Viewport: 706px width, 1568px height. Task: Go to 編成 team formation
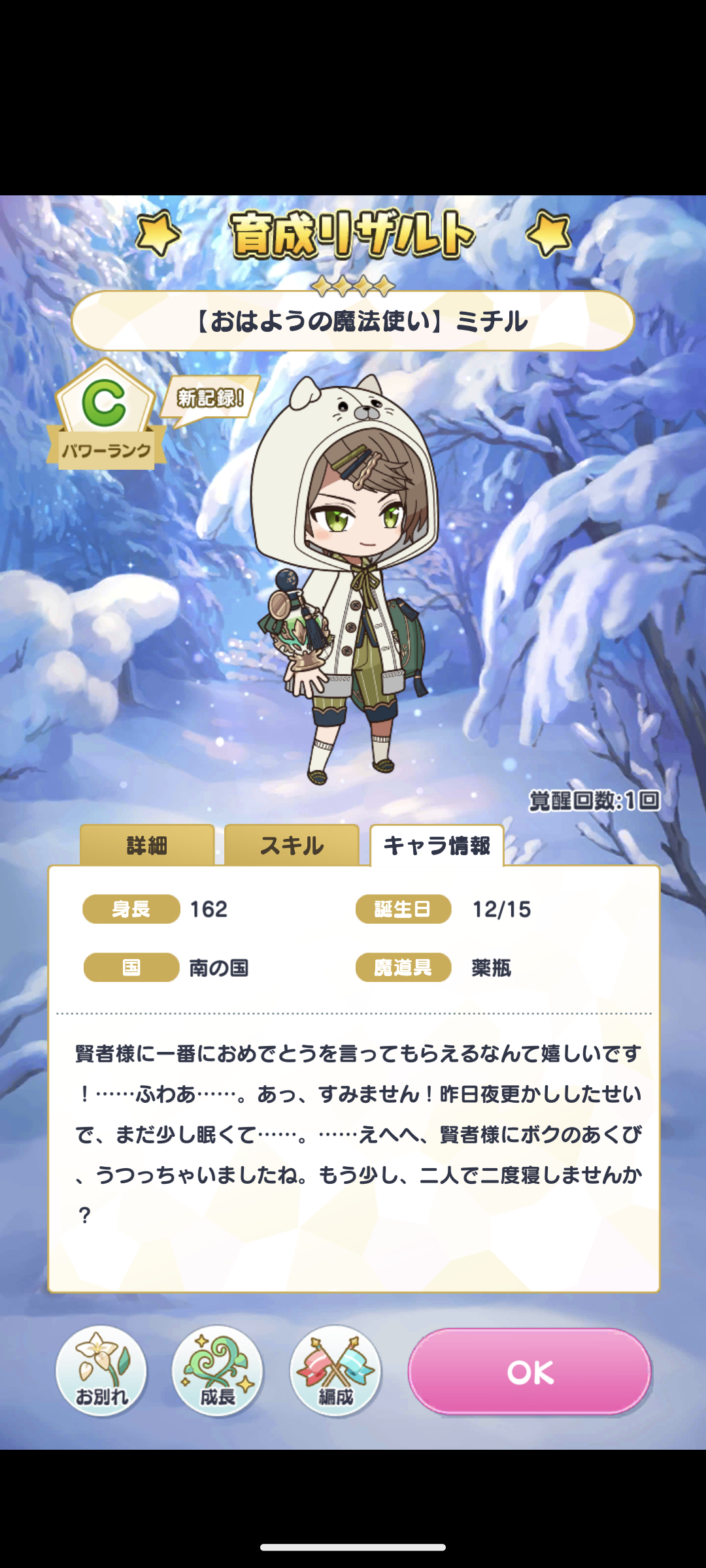pos(335,1371)
